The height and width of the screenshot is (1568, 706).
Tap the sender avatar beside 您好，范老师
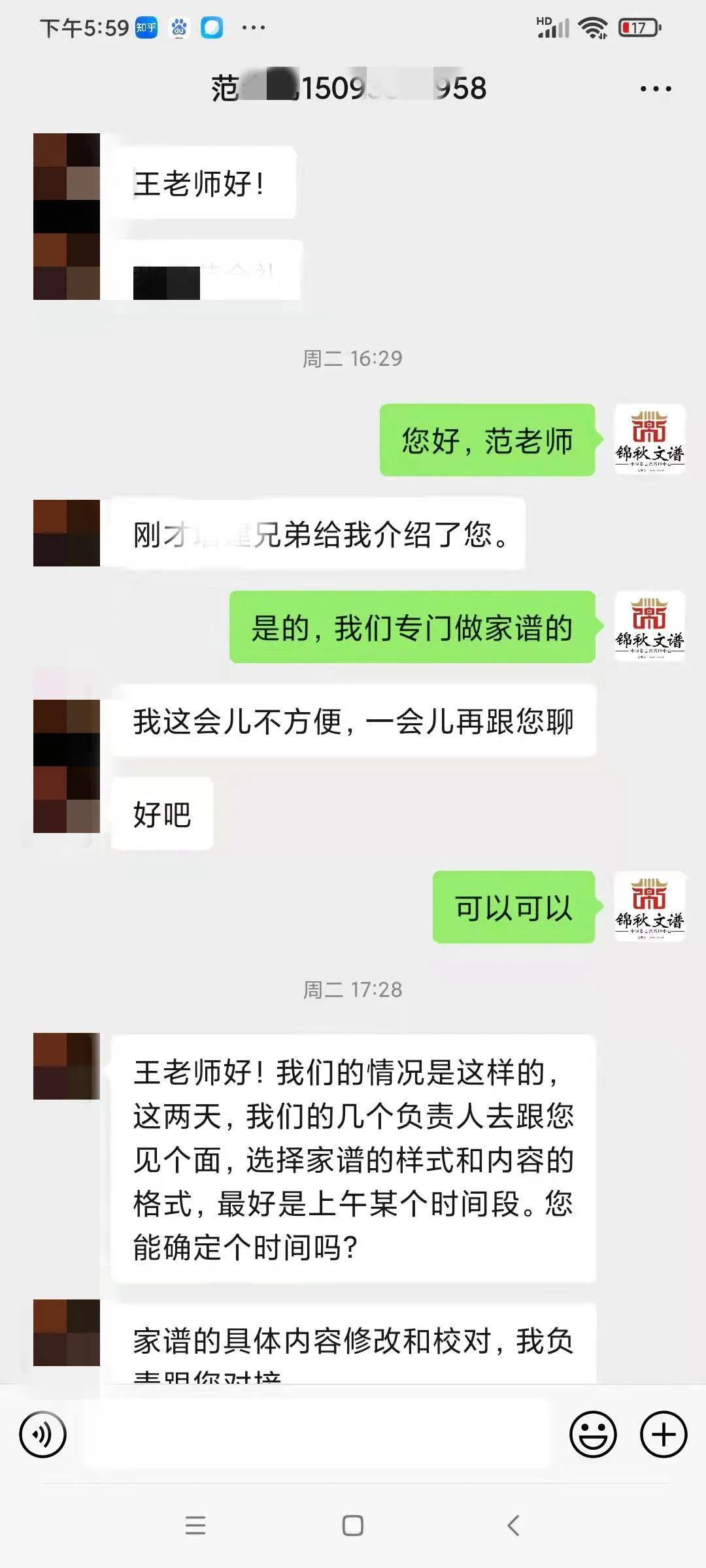click(649, 440)
